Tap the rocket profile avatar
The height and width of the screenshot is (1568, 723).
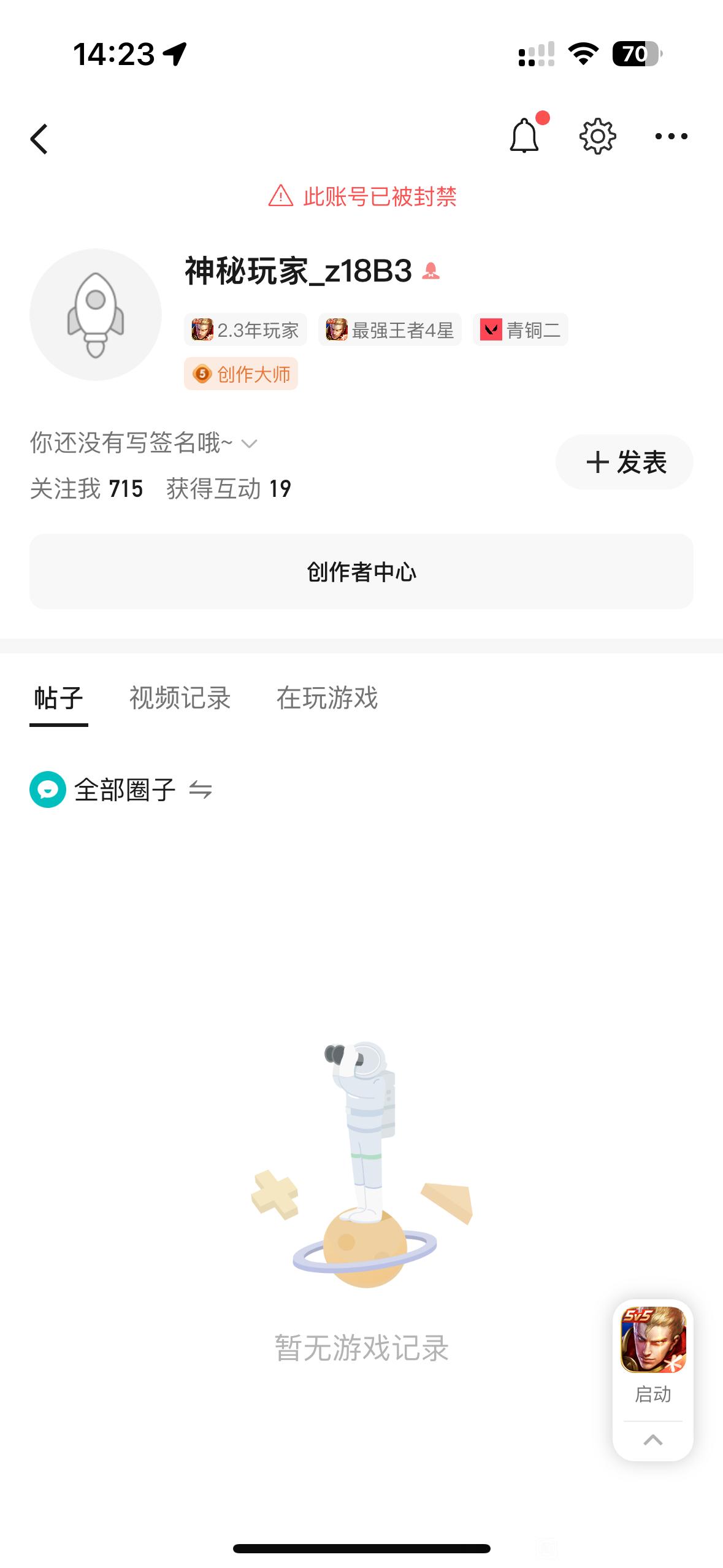[96, 314]
